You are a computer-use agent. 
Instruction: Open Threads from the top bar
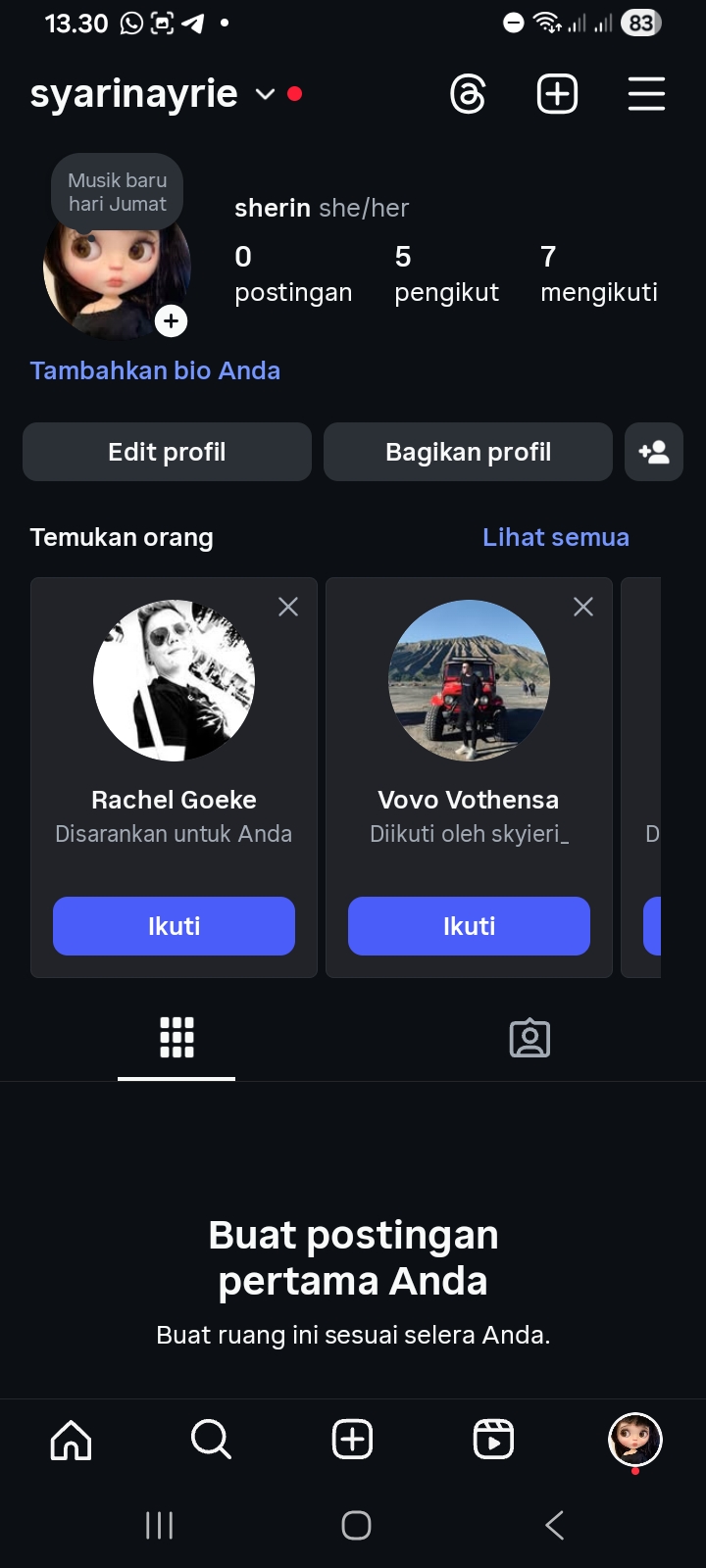click(468, 95)
